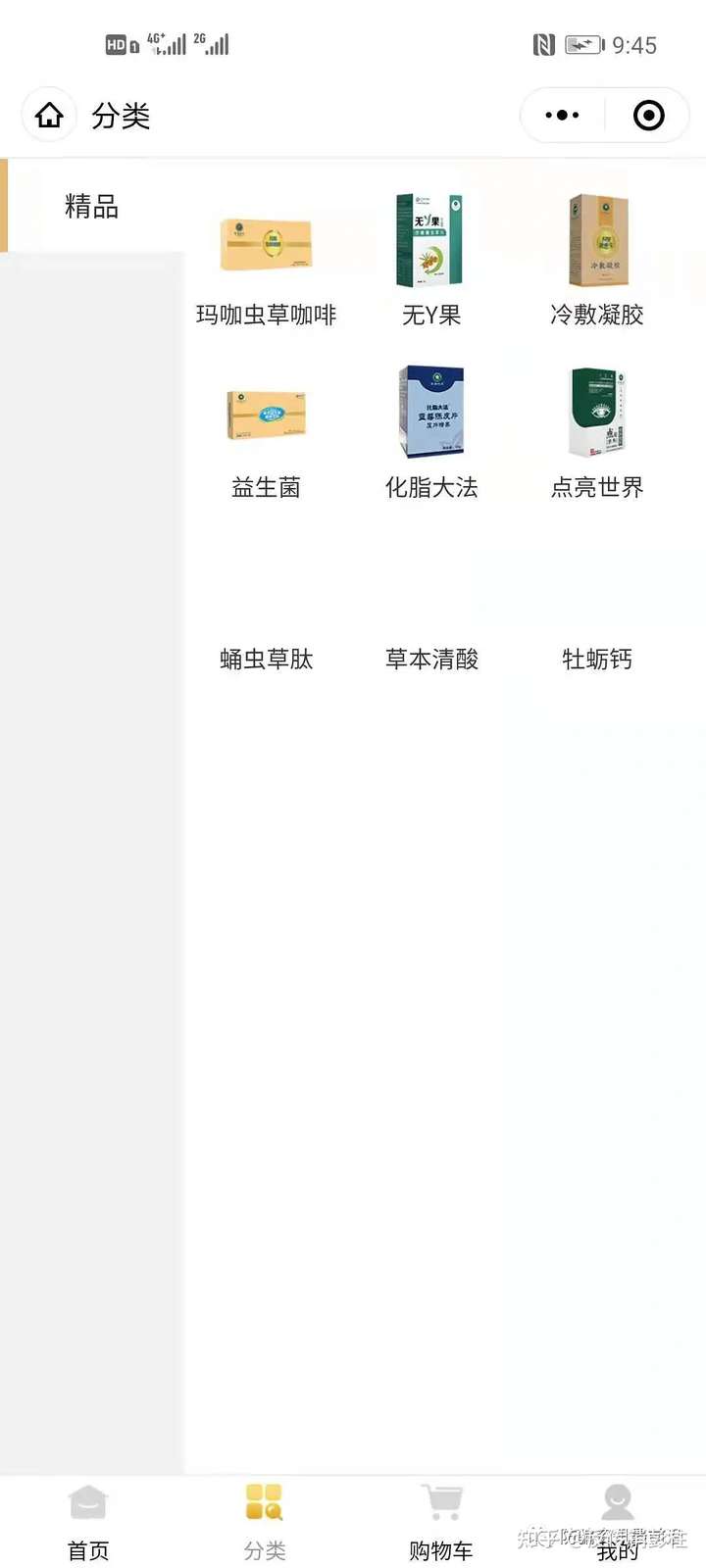Image resolution: width=706 pixels, height=1568 pixels.
Task: Open 化脂大法 product
Action: tap(430, 431)
